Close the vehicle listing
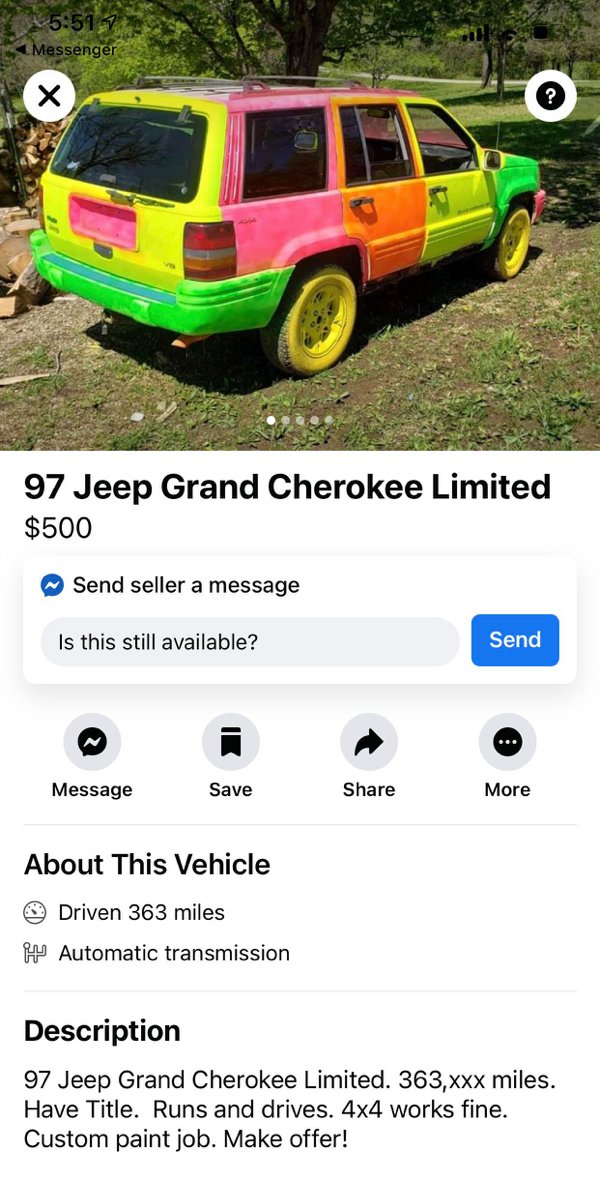600x1182 pixels. (x=49, y=96)
